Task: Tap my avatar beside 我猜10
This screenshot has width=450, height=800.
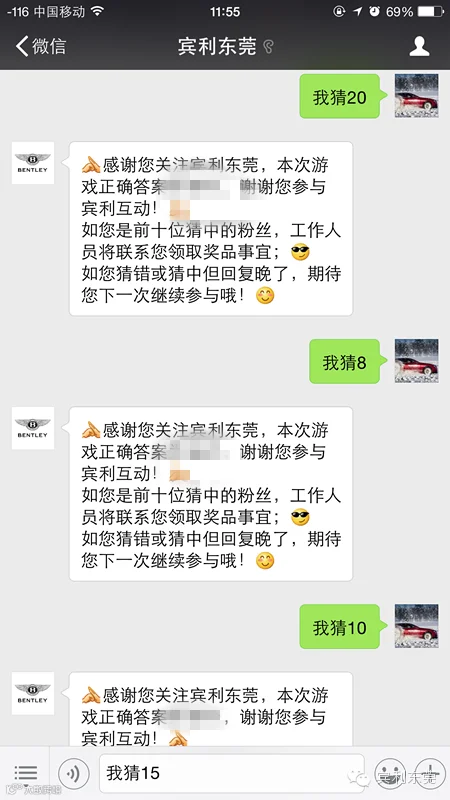Action: (416, 626)
